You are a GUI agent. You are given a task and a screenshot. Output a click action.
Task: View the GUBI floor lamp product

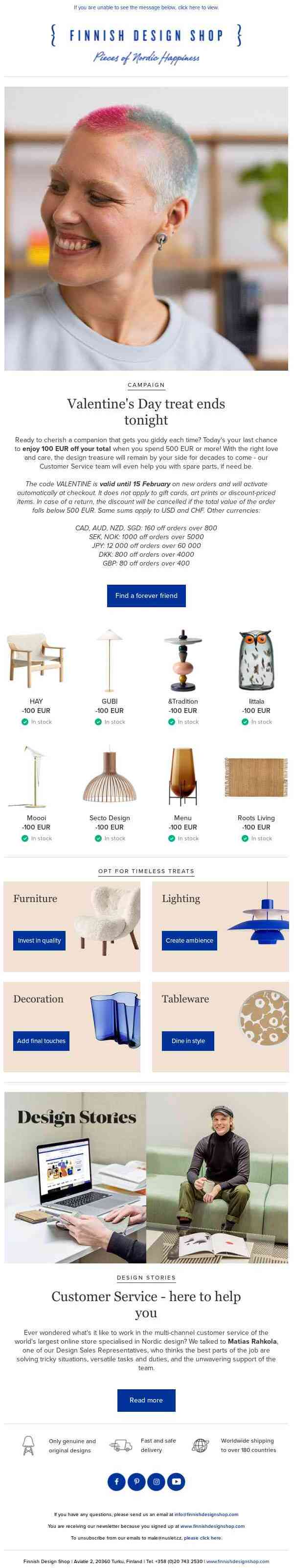pos(110,660)
